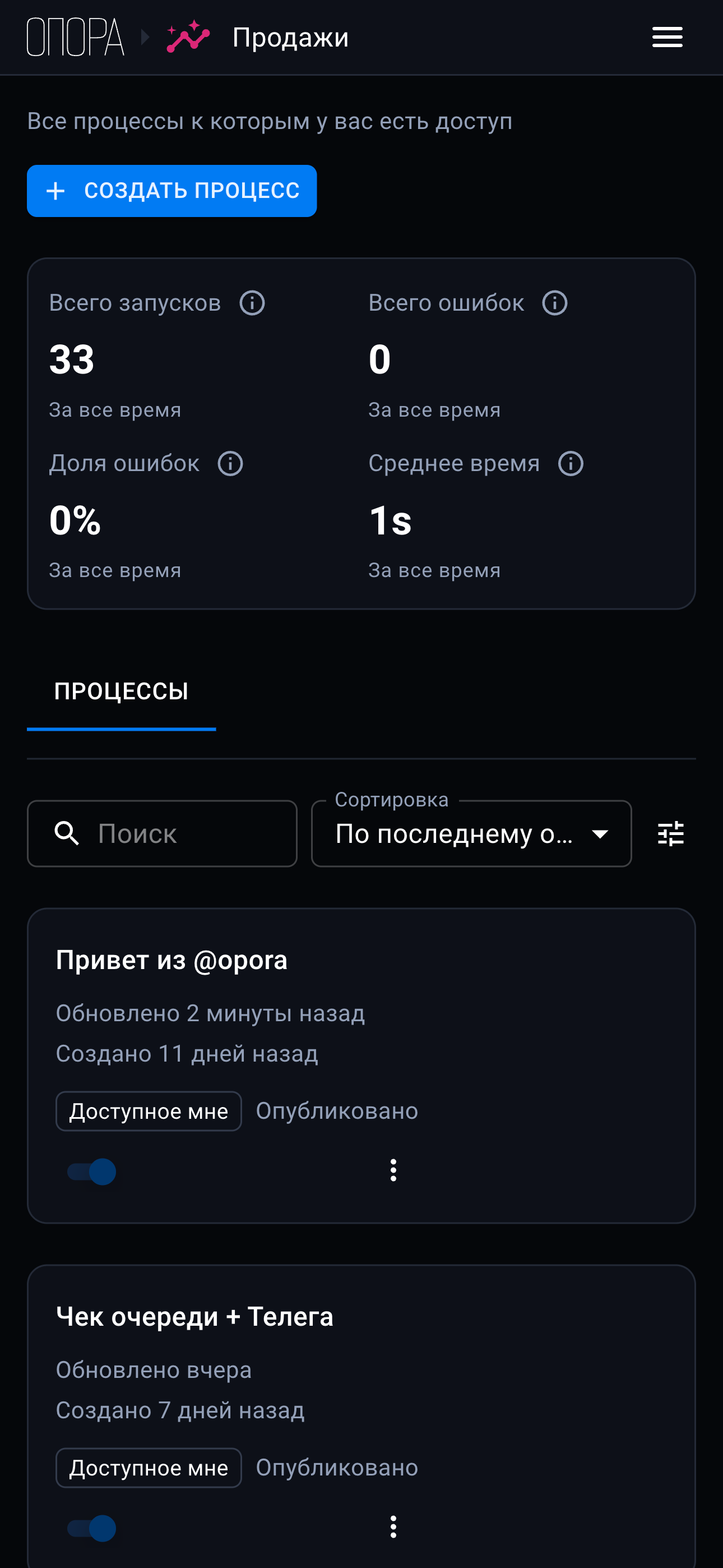View info tooltip next to "Доля ошибок"
Image resolution: width=723 pixels, height=1568 pixels.
pos(230,463)
